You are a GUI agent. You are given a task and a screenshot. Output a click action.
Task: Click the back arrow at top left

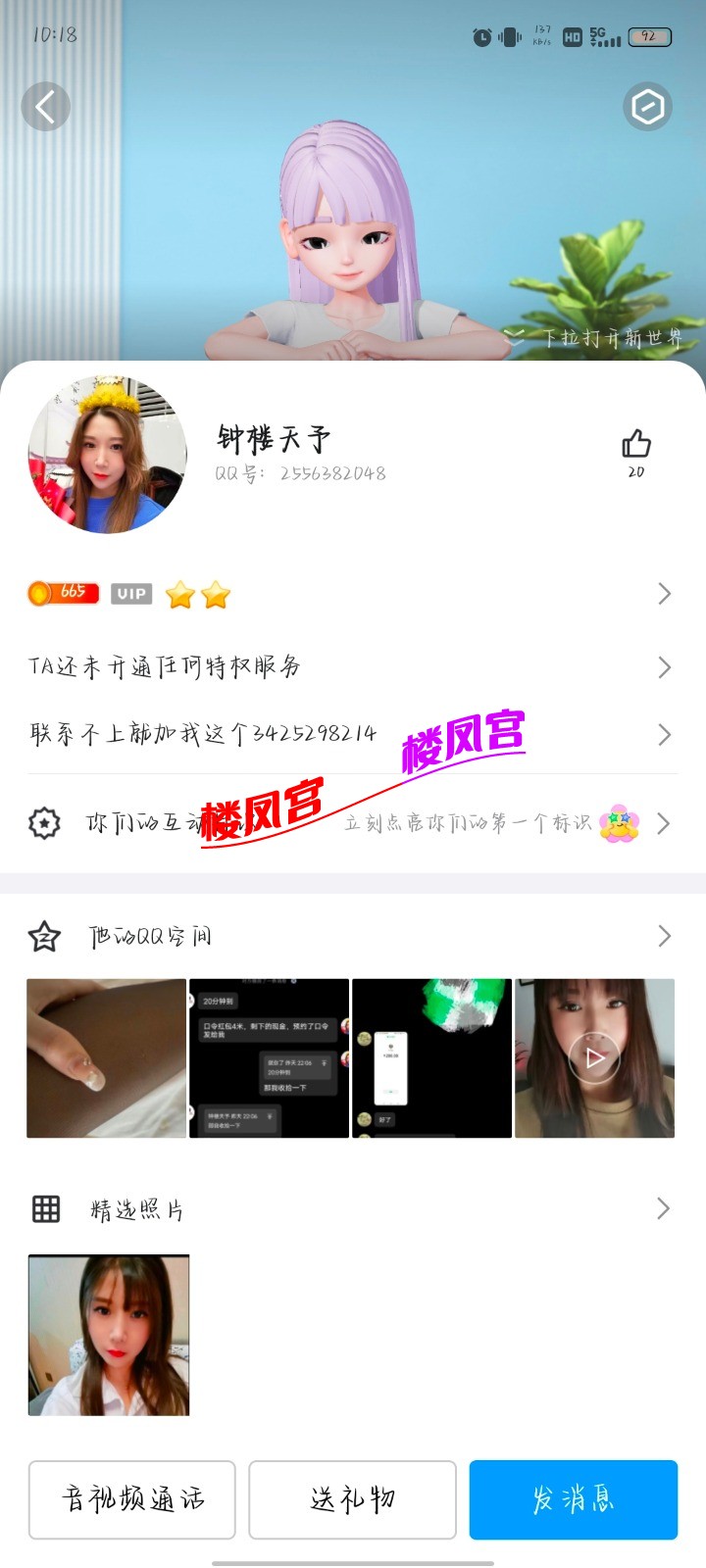click(x=45, y=107)
